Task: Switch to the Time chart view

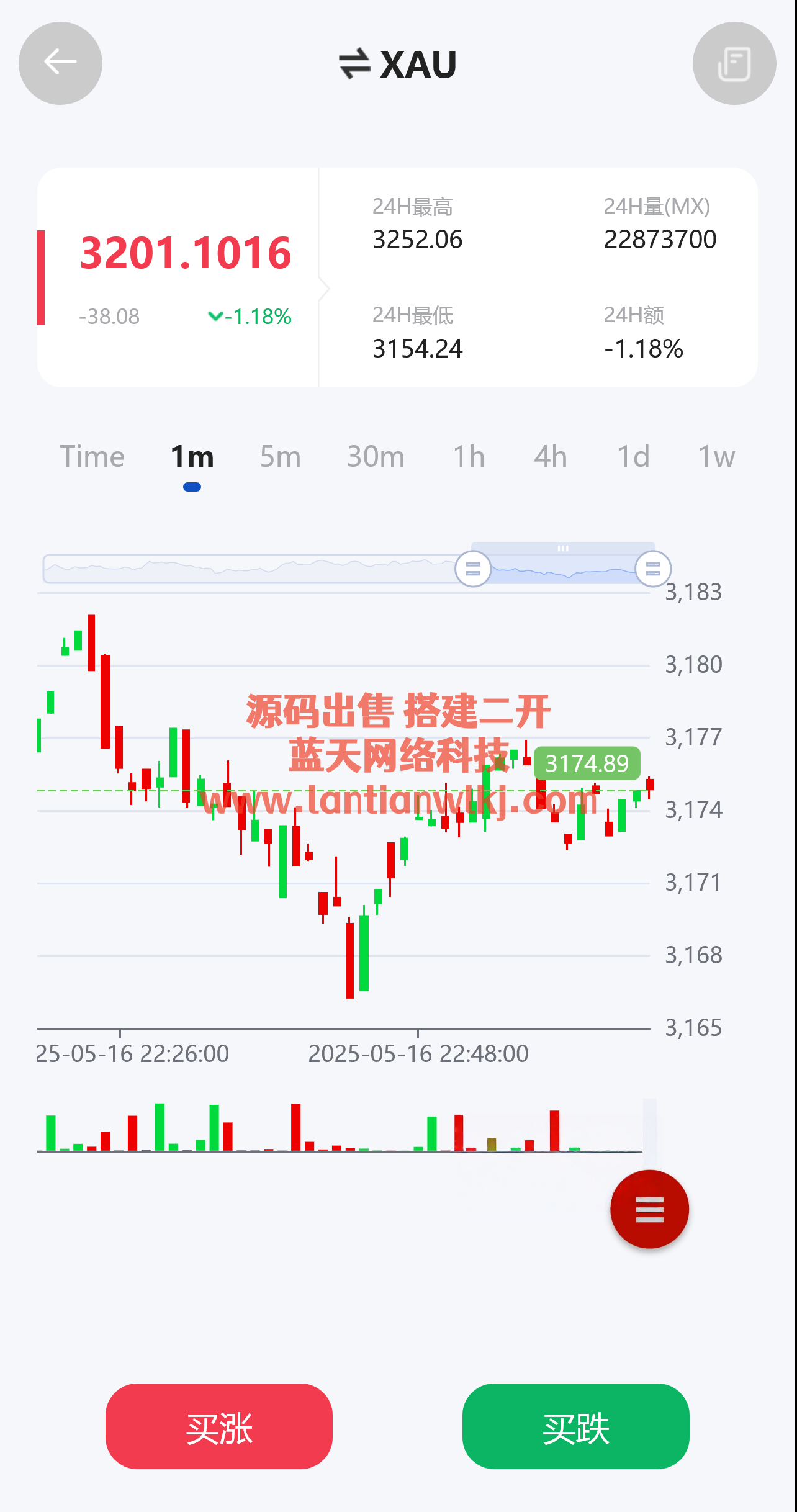Action: pyautogui.click(x=92, y=457)
